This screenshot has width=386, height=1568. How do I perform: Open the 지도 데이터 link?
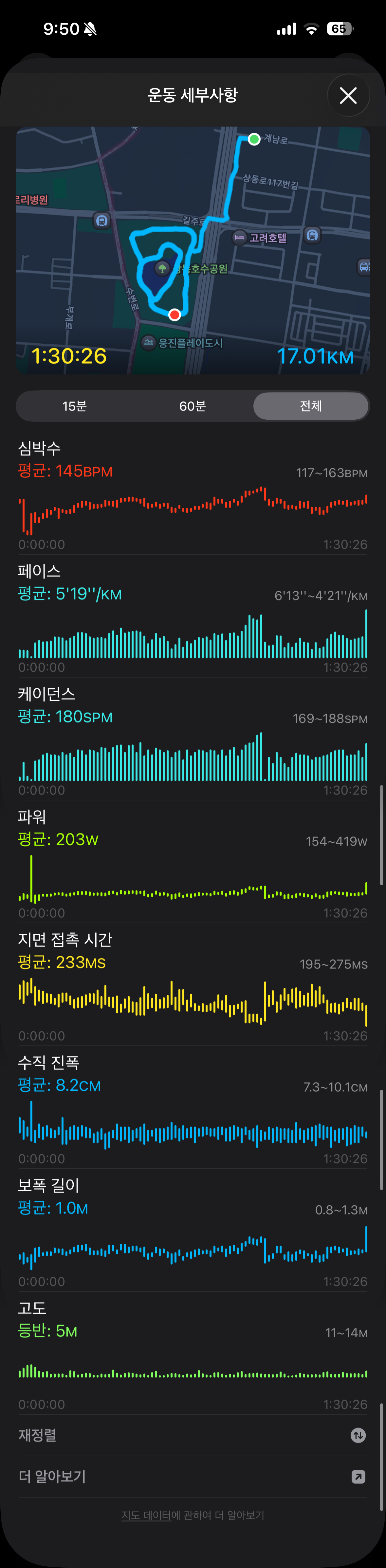[146, 1515]
